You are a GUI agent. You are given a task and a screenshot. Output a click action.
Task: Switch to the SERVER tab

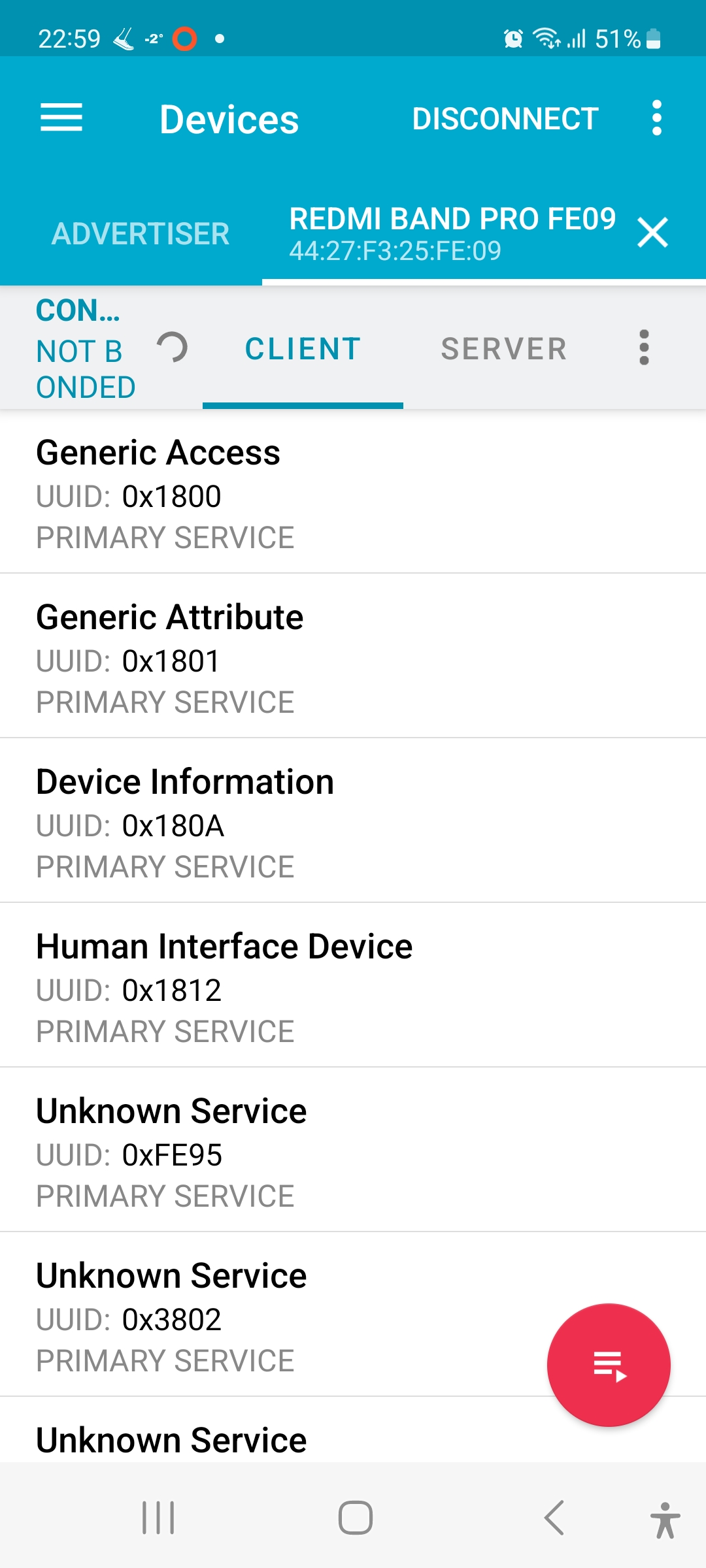(503, 348)
